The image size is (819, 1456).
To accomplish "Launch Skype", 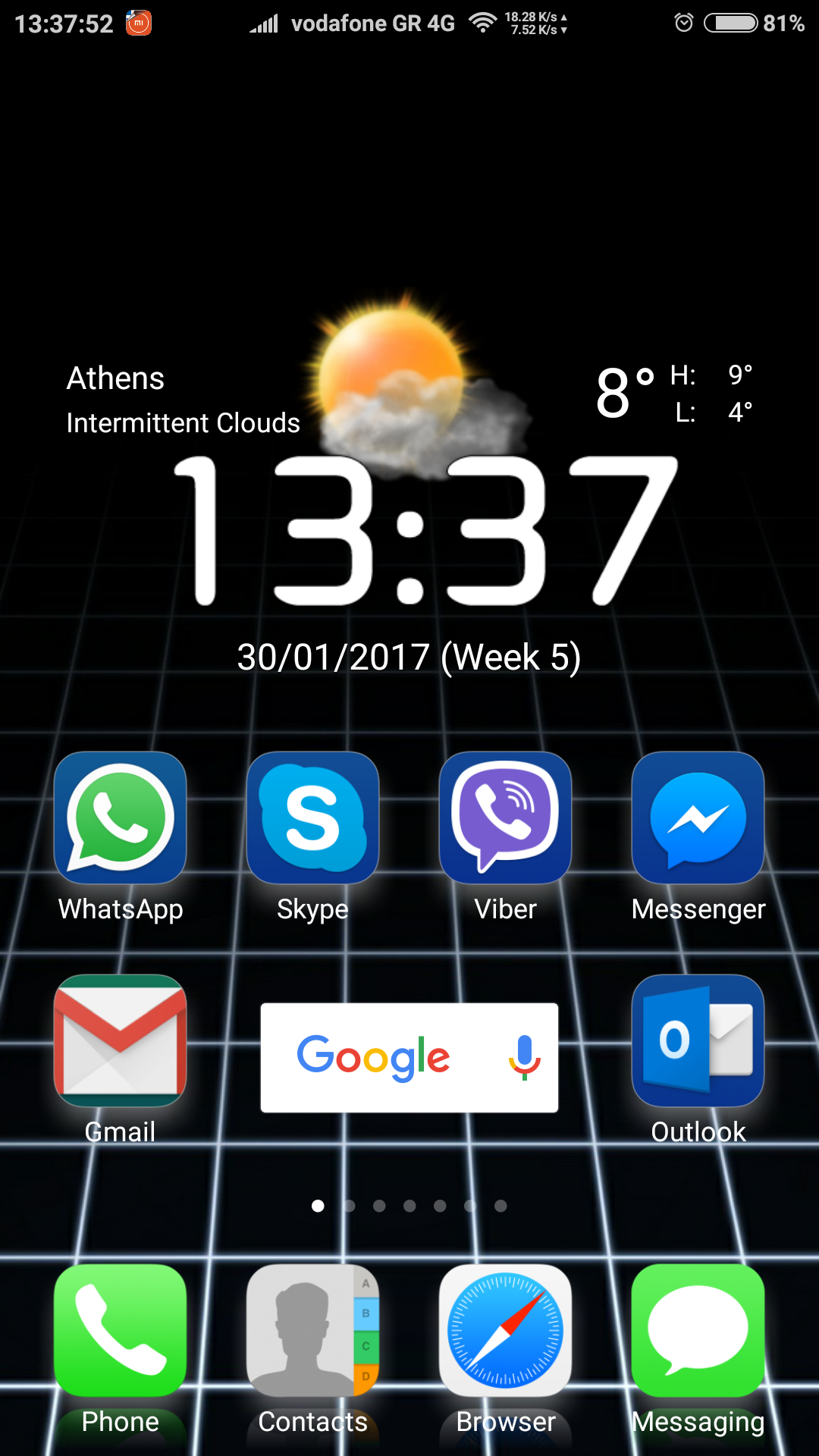I will coord(312,817).
